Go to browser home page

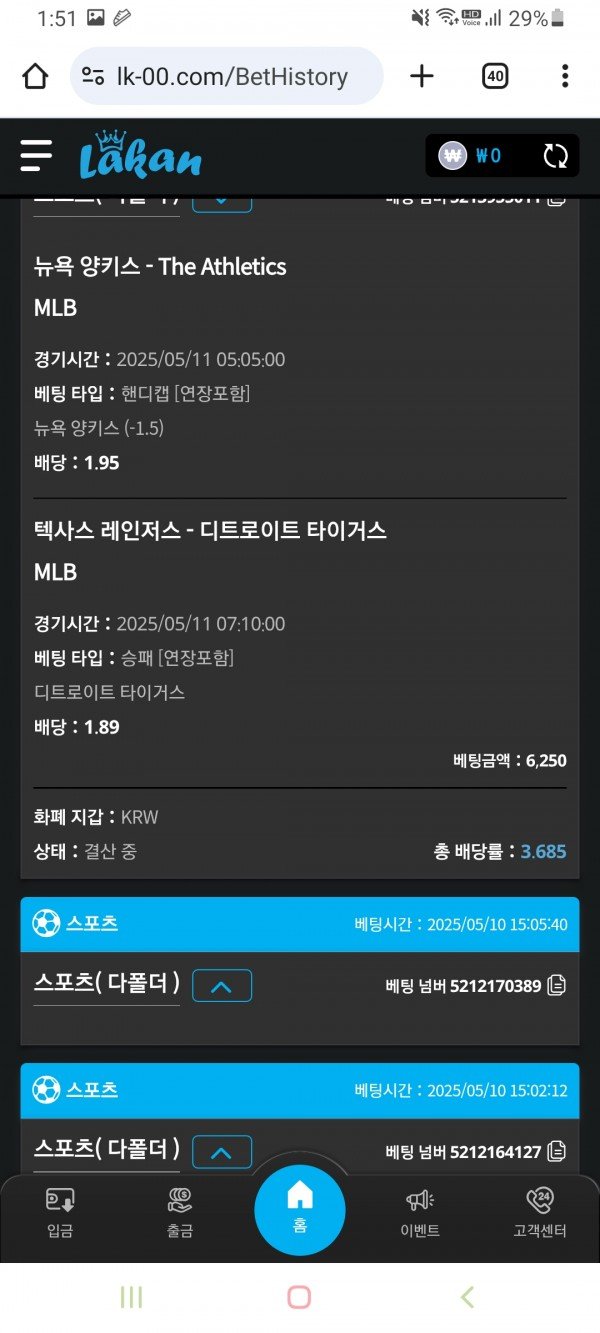35,76
